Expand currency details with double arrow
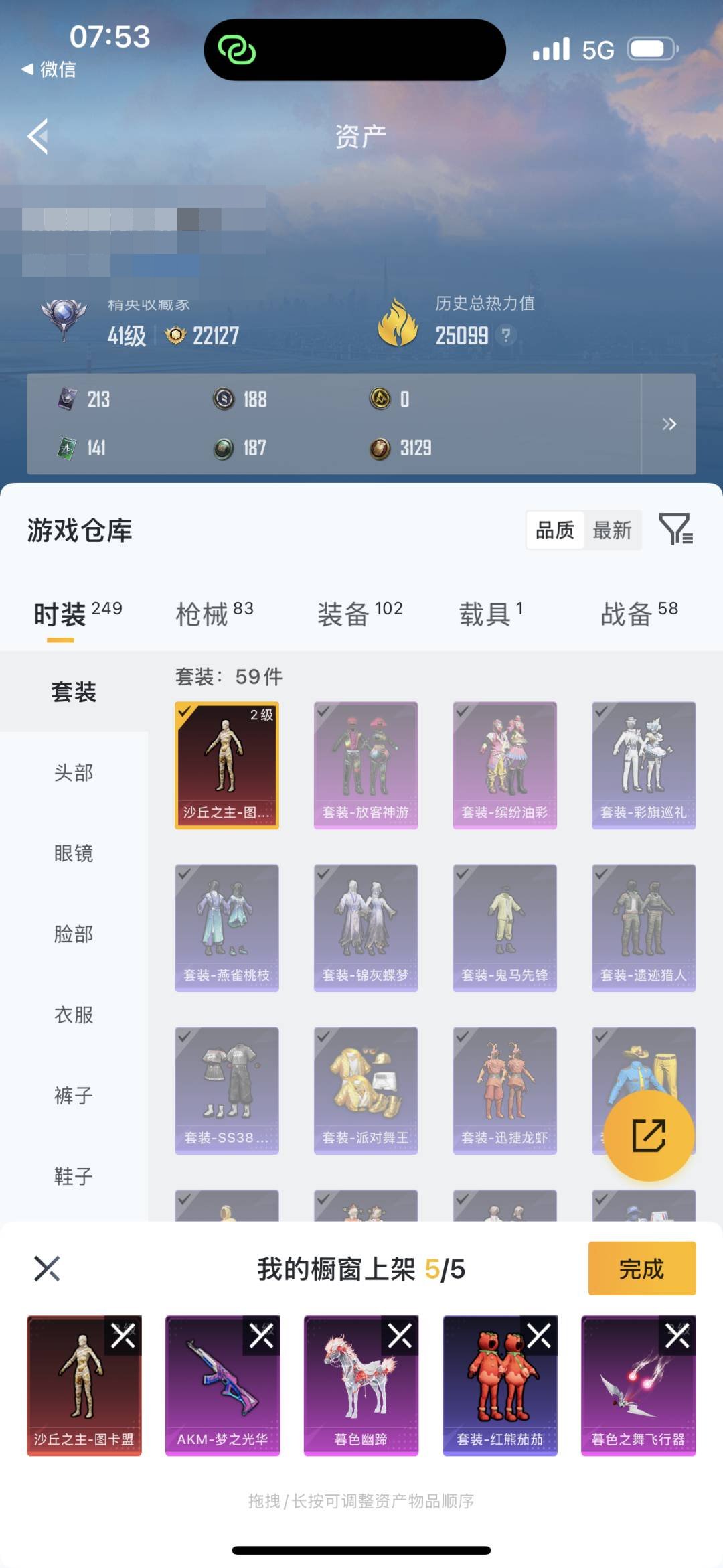 pos(669,424)
